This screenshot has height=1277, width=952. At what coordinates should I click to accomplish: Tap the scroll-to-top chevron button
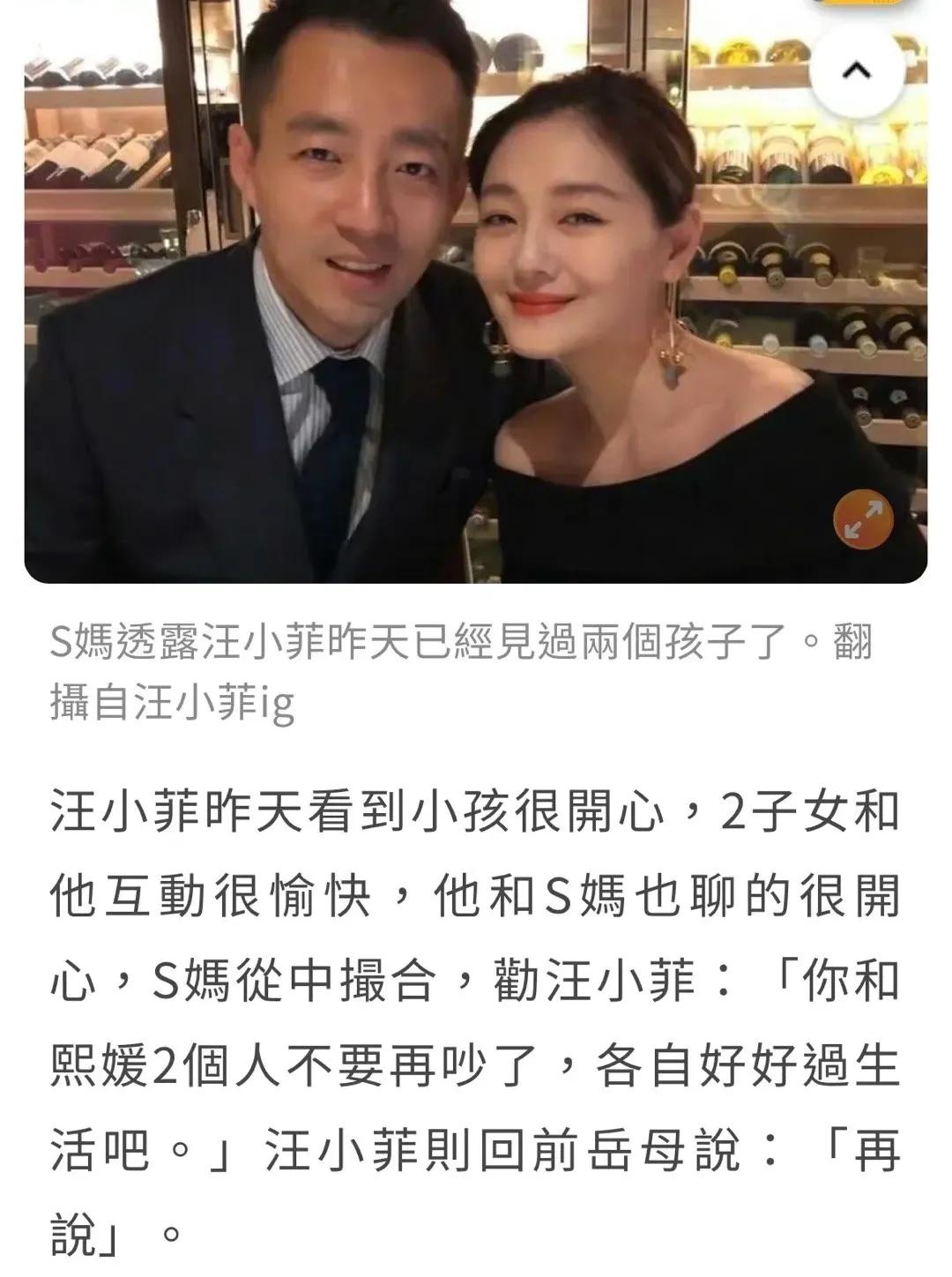coord(857,71)
